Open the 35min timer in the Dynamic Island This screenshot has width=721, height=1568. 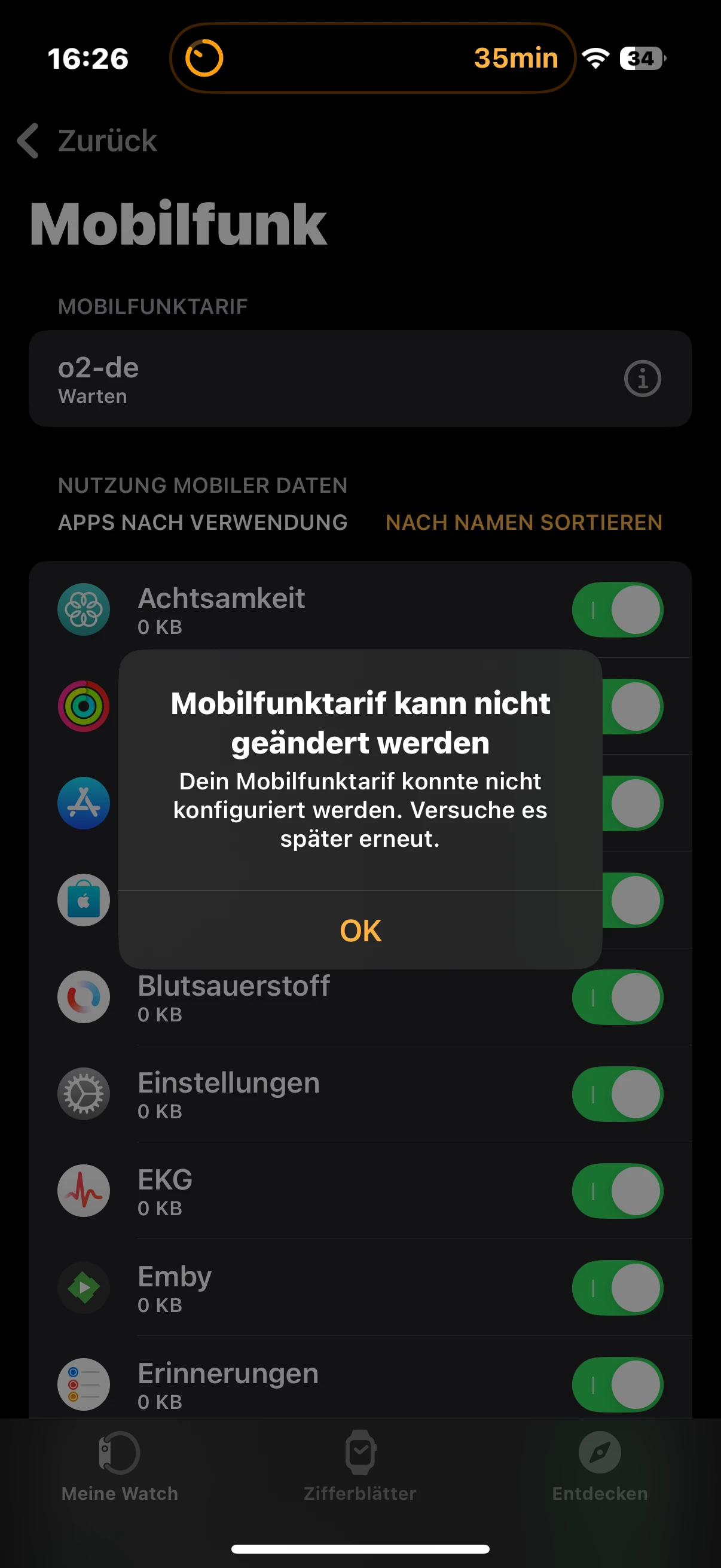372,59
